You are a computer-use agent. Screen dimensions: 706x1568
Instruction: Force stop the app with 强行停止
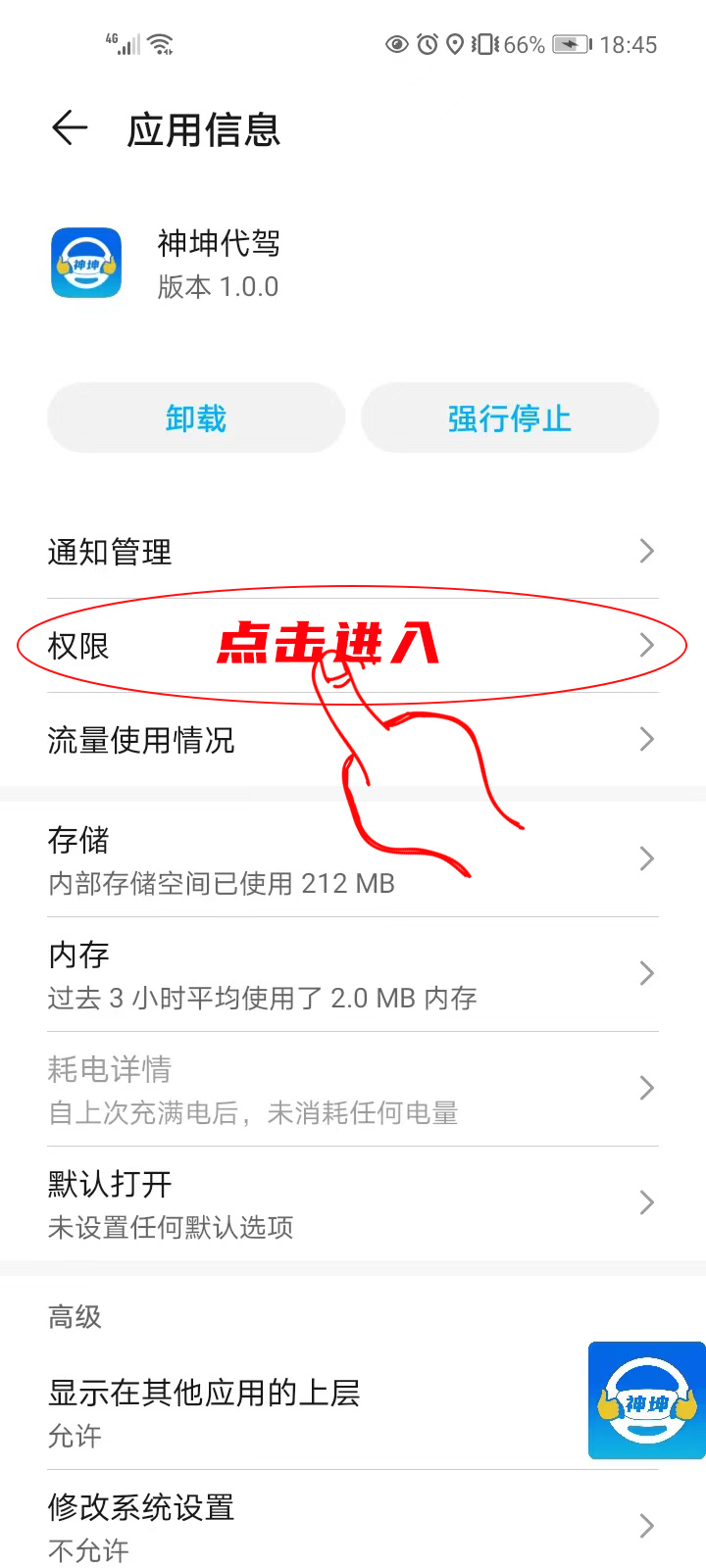click(x=509, y=418)
